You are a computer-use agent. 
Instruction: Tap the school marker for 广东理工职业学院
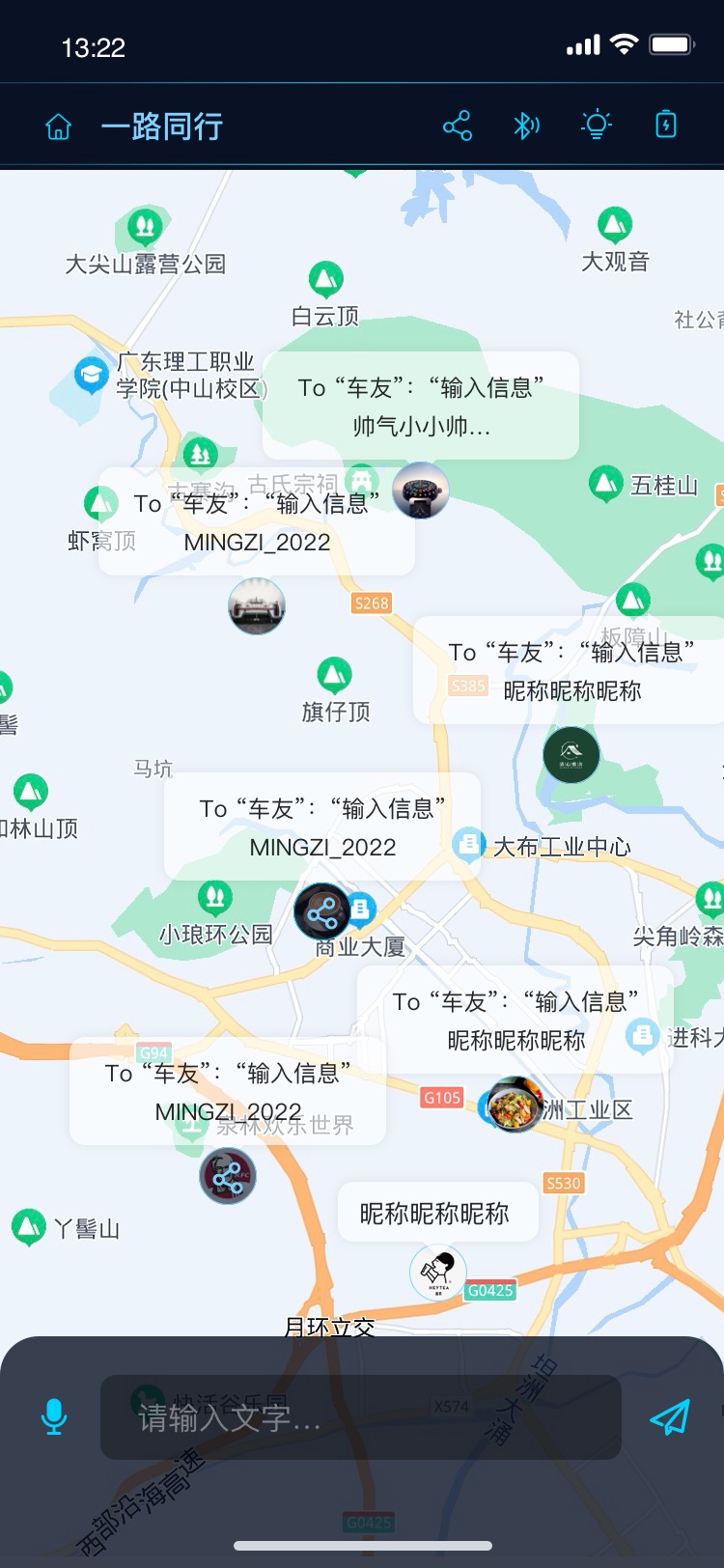click(88, 373)
